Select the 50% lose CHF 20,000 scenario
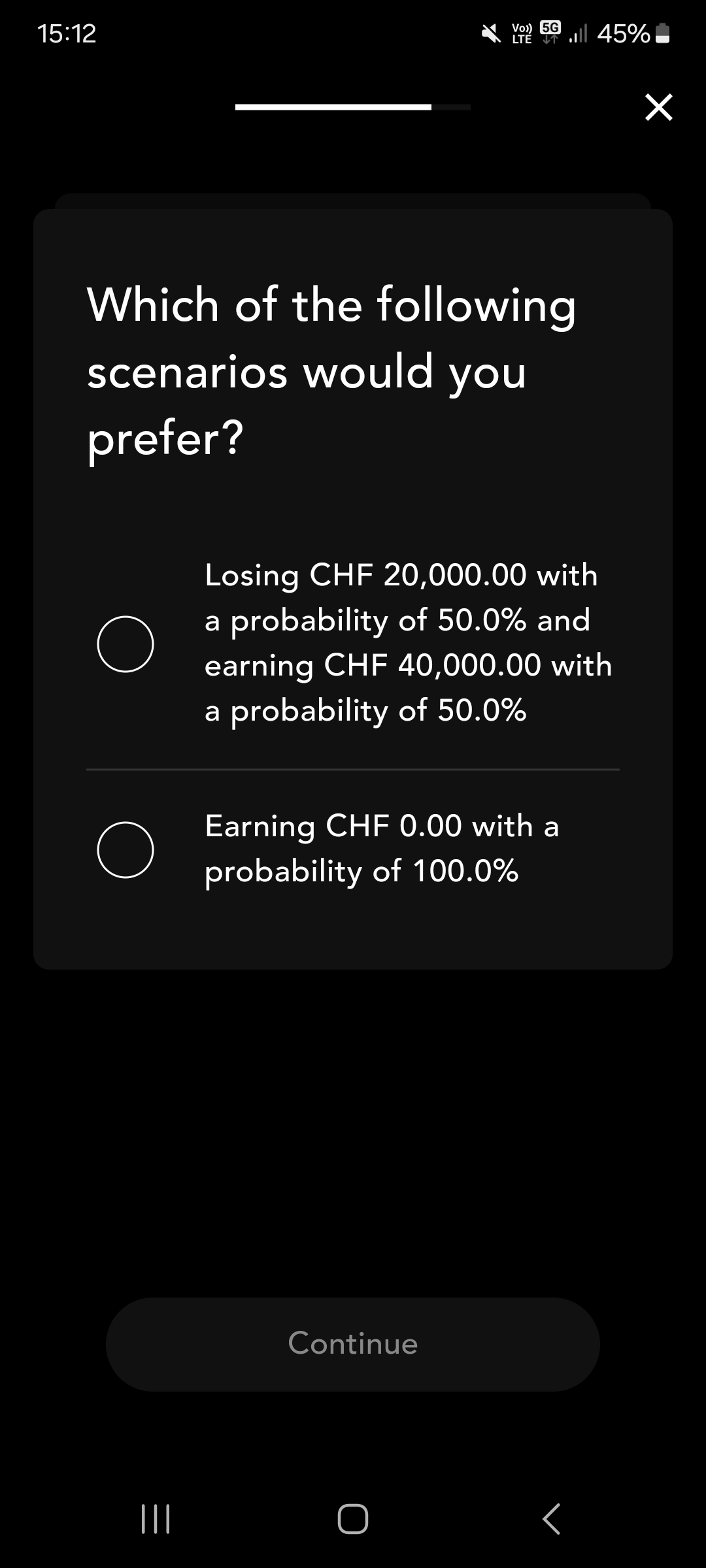Image resolution: width=706 pixels, height=1568 pixels. 126,644
